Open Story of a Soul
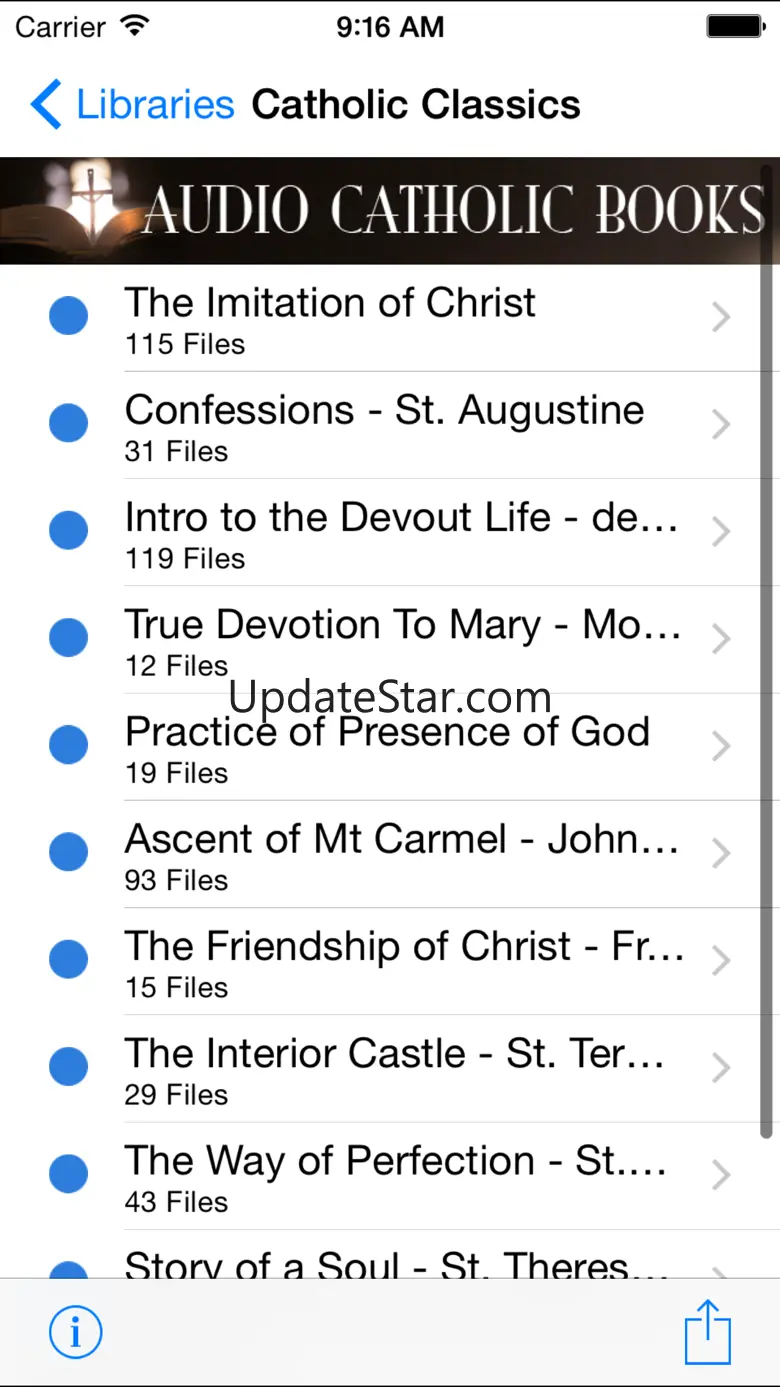The image size is (780, 1387). 400,1264
